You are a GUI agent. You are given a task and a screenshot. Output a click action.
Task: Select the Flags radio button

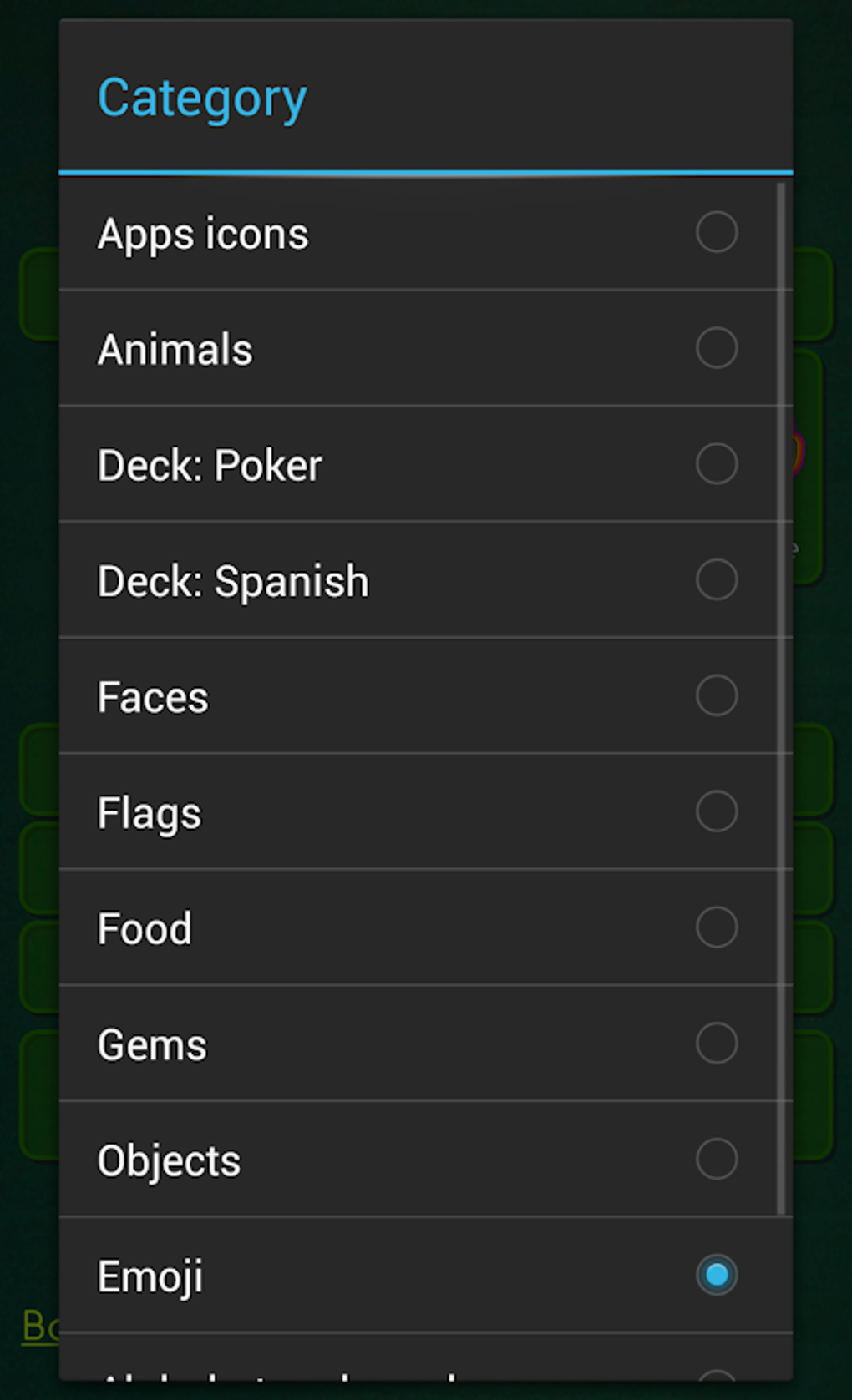[x=716, y=811]
